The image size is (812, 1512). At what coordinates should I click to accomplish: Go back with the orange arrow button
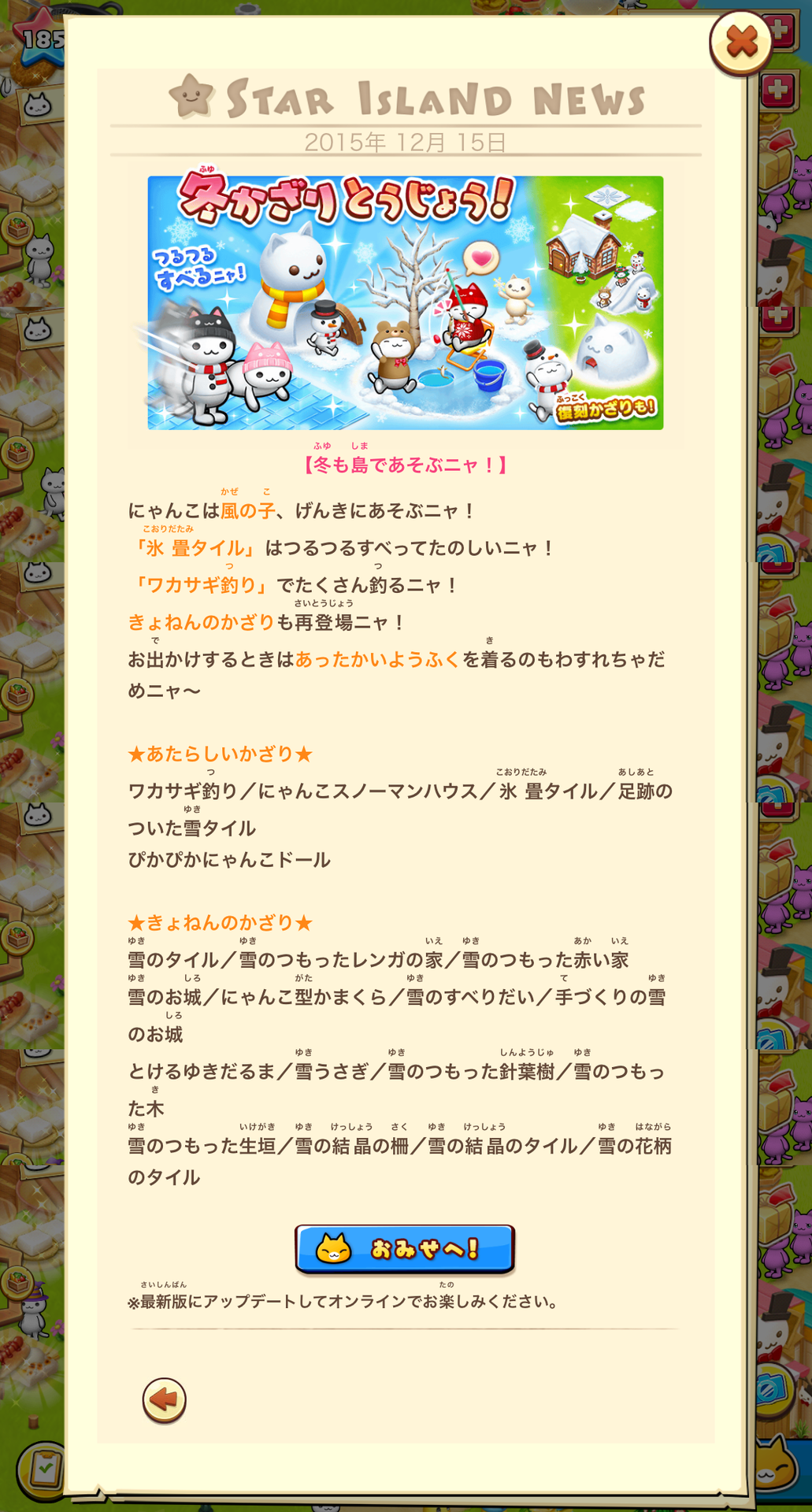(x=164, y=1400)
